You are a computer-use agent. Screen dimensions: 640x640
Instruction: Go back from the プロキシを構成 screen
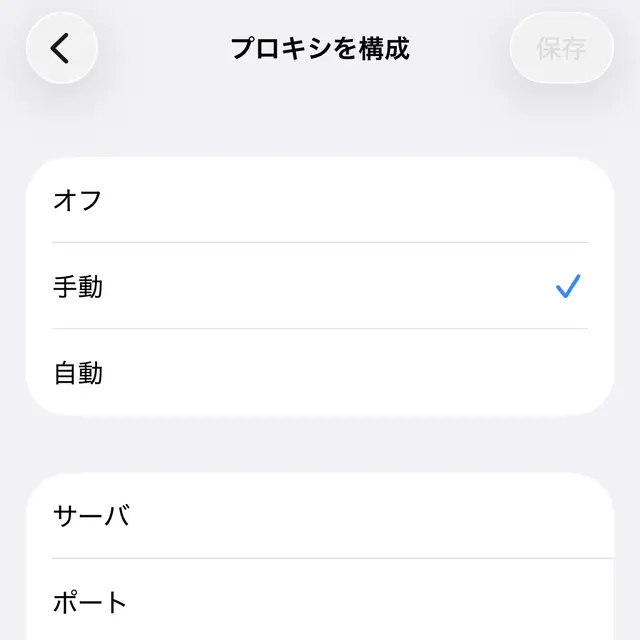[x=61, y=48]
